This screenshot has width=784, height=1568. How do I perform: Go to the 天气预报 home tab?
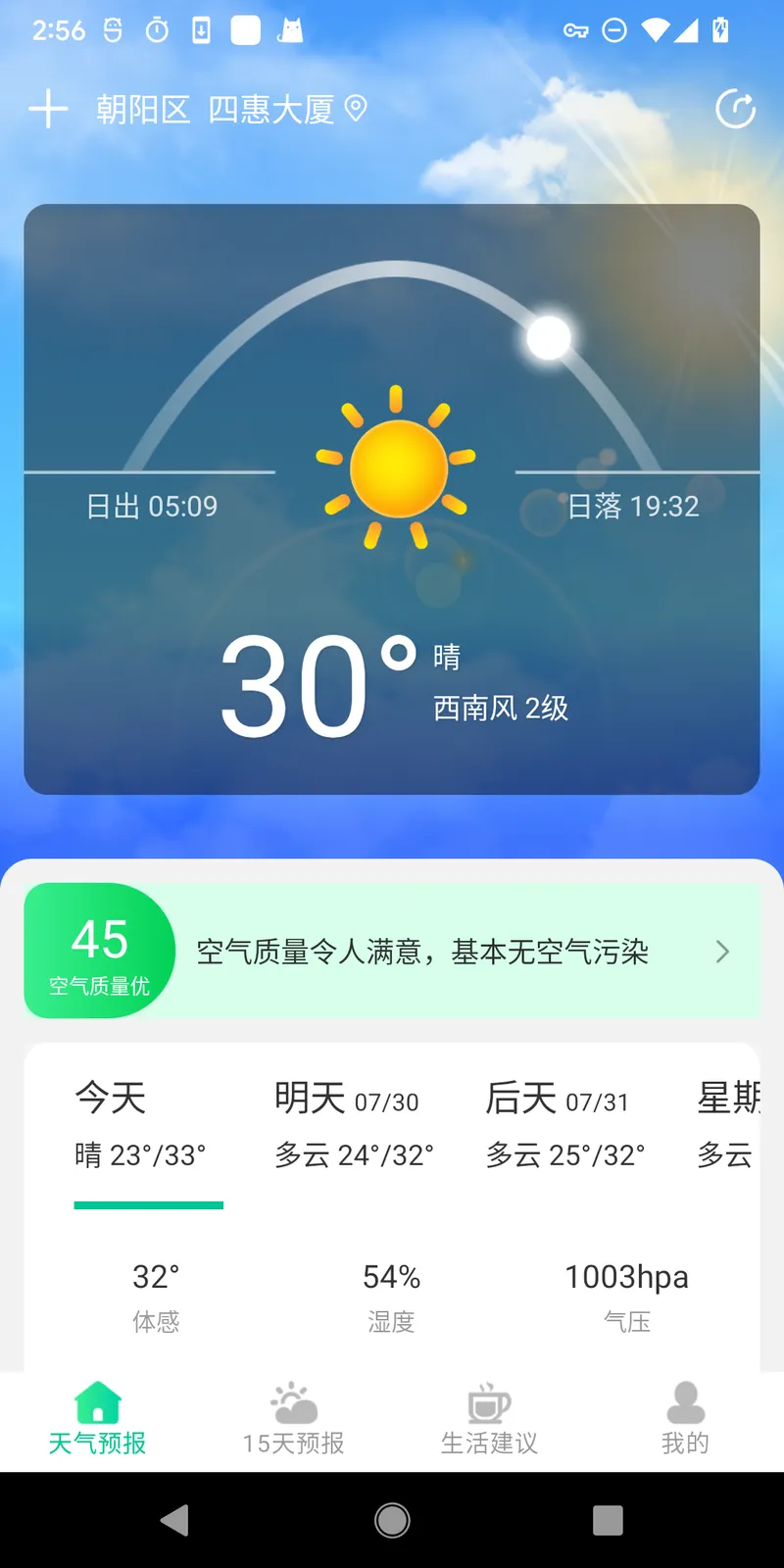(x=97, y=1418)
